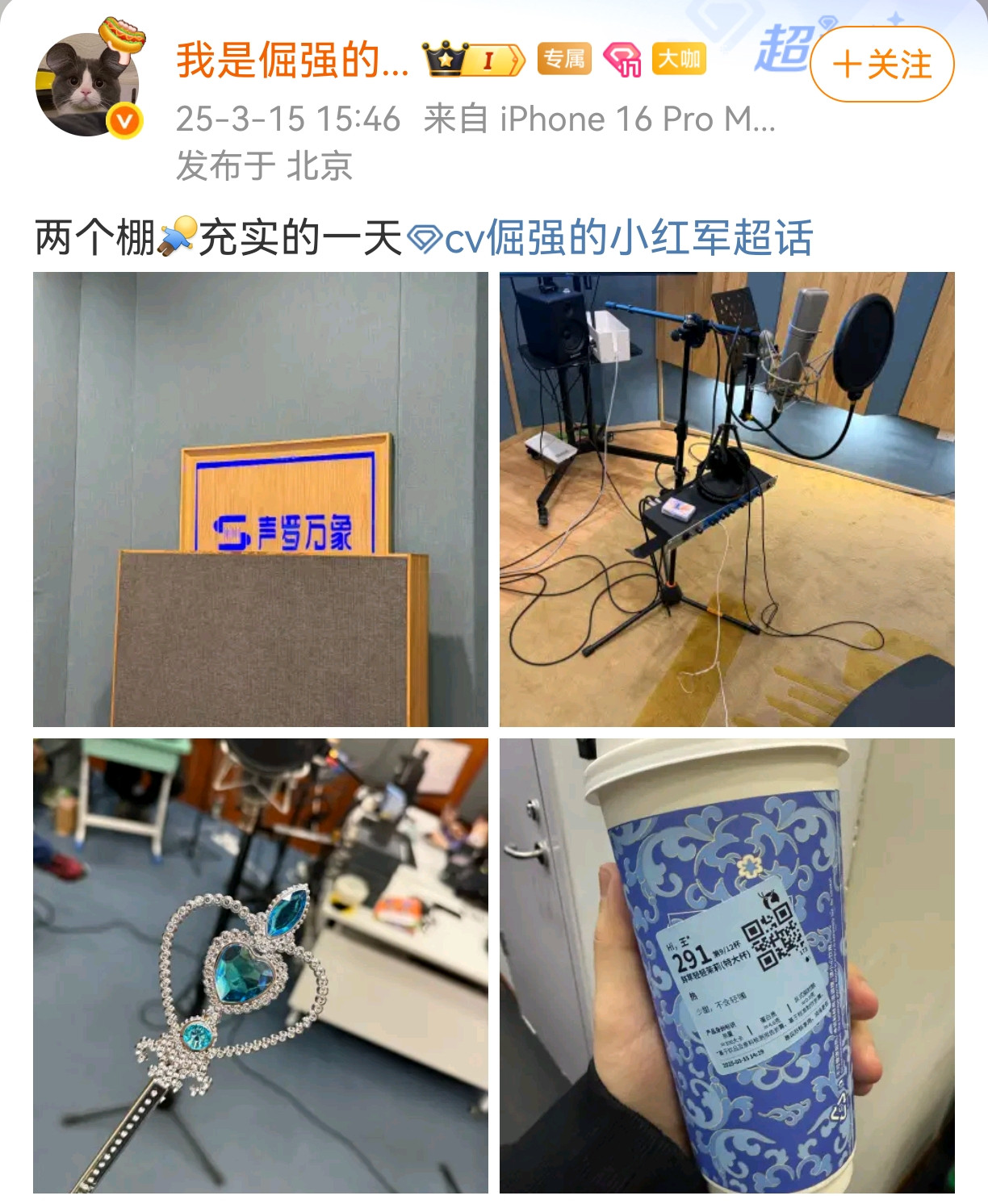Open the 专属 badge
The height and width of the screenshot is (1204, 988).
(563, 59)
